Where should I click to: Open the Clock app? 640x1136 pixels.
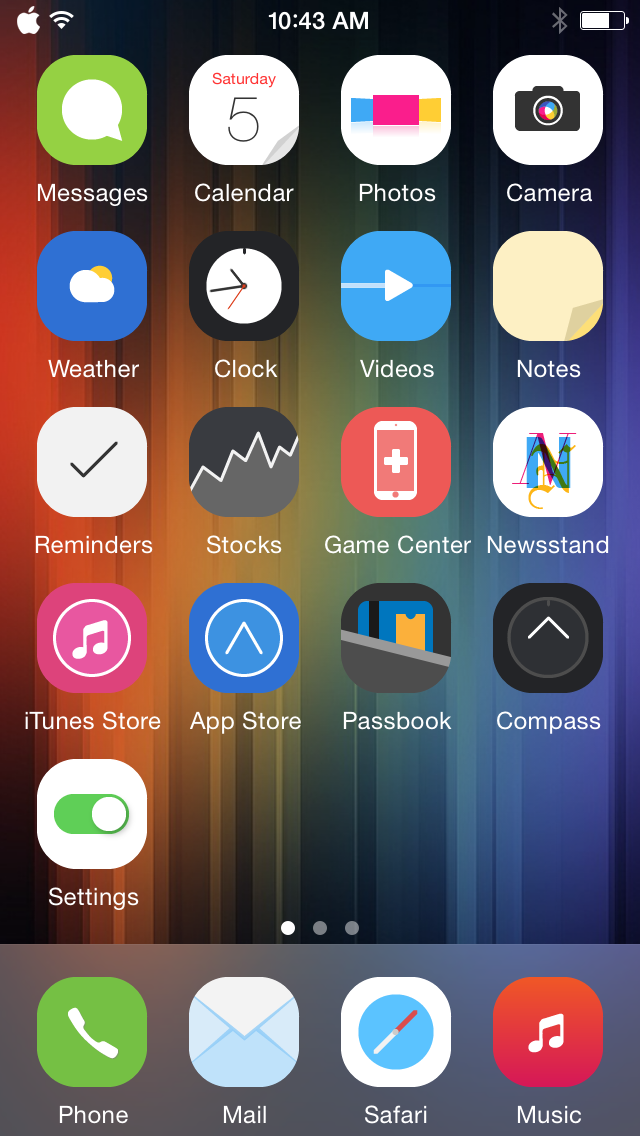(244, 286)
